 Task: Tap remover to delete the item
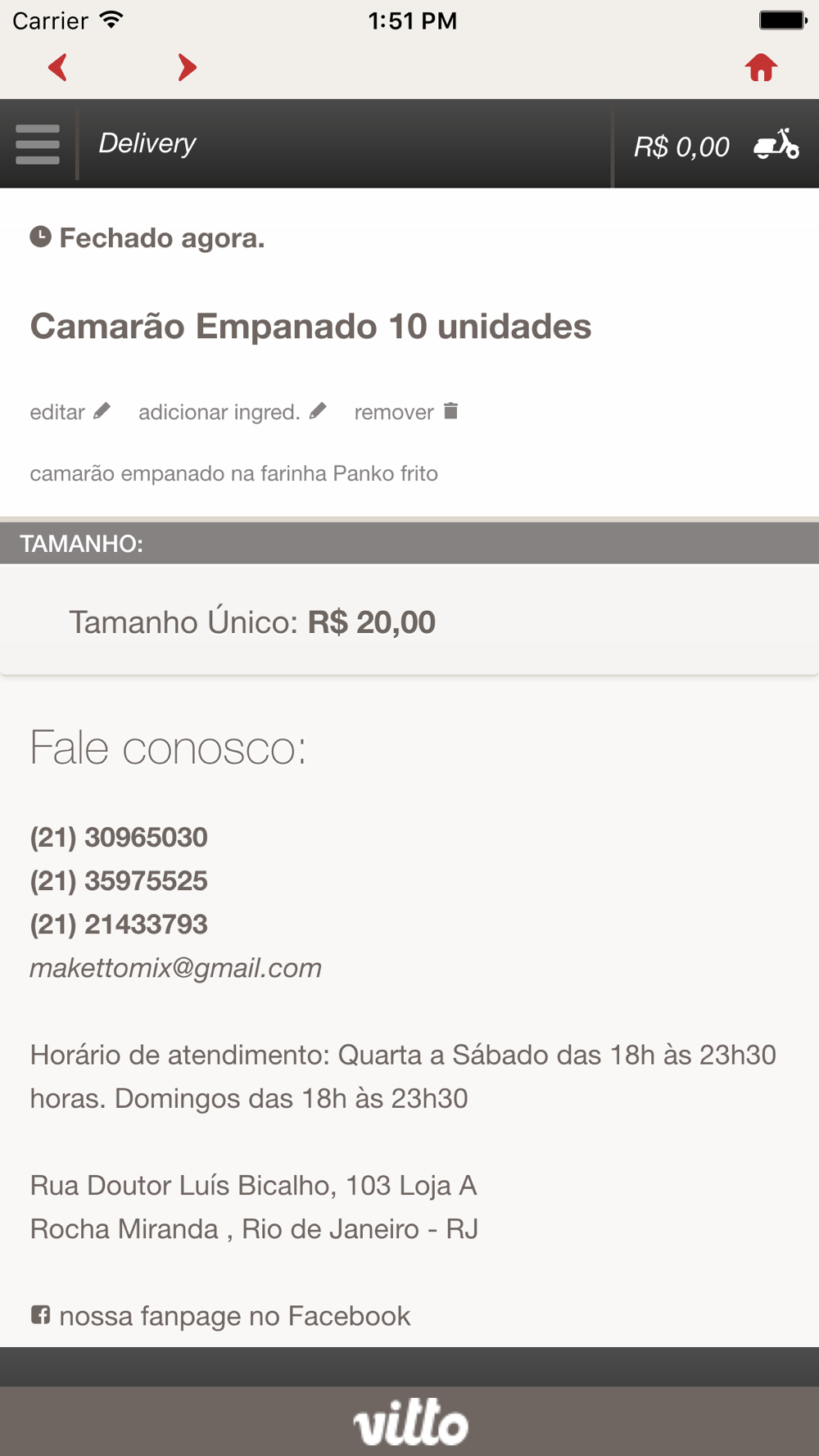coord(406,412)
